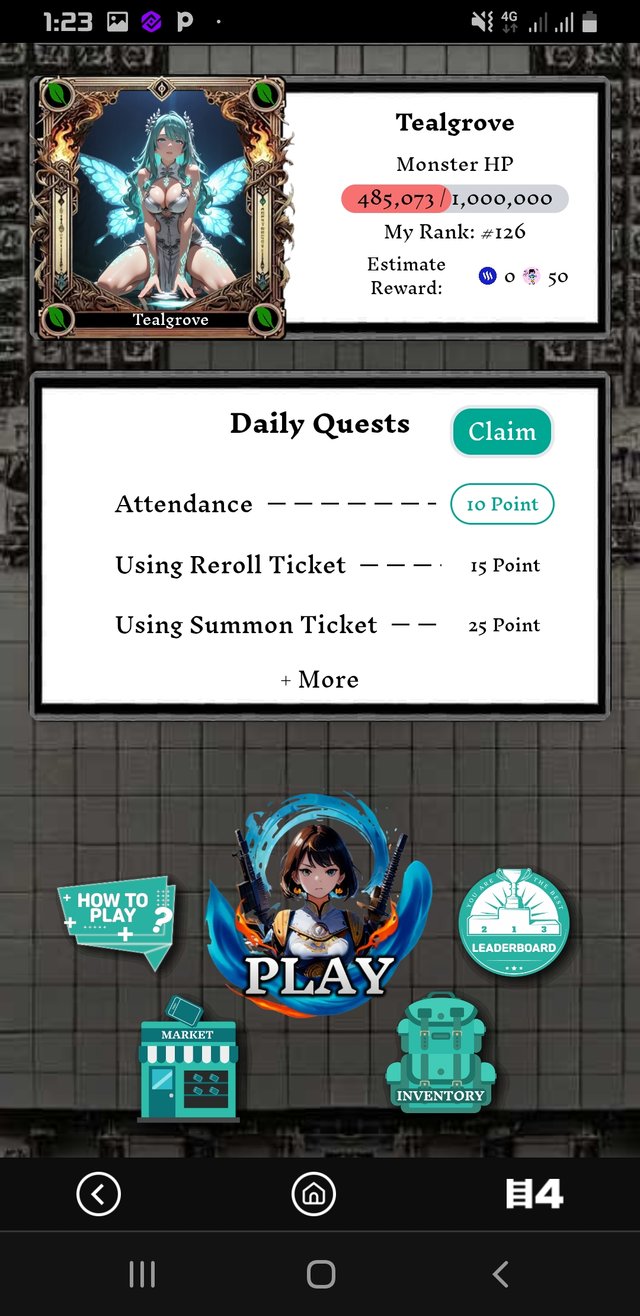Screen dimensions: 640x1316
Task: Start the game with PLAY
Action: pyautogui.click(x=319, y=920)
